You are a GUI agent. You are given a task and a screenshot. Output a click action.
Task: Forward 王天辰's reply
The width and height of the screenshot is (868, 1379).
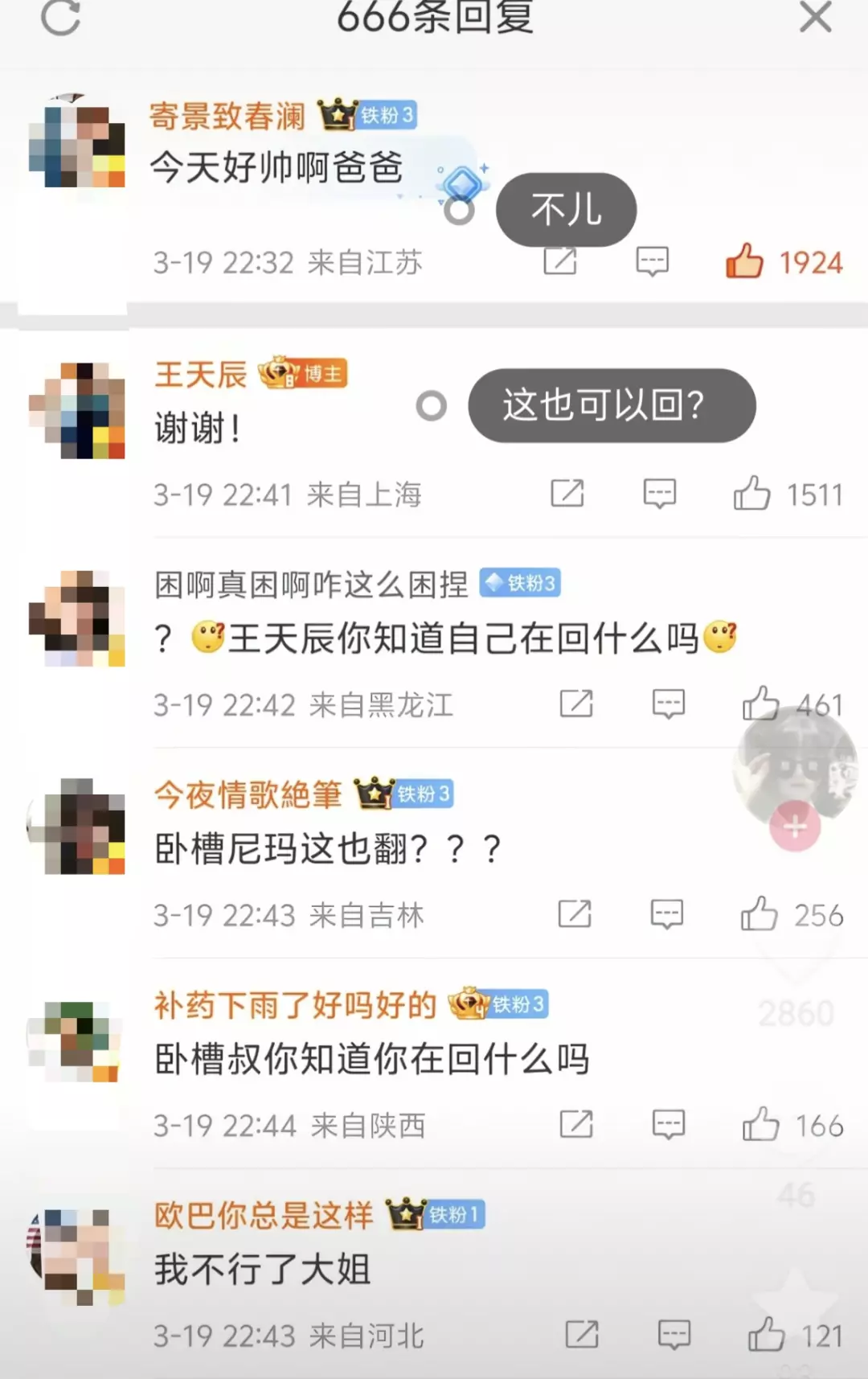tap(567, 493)
